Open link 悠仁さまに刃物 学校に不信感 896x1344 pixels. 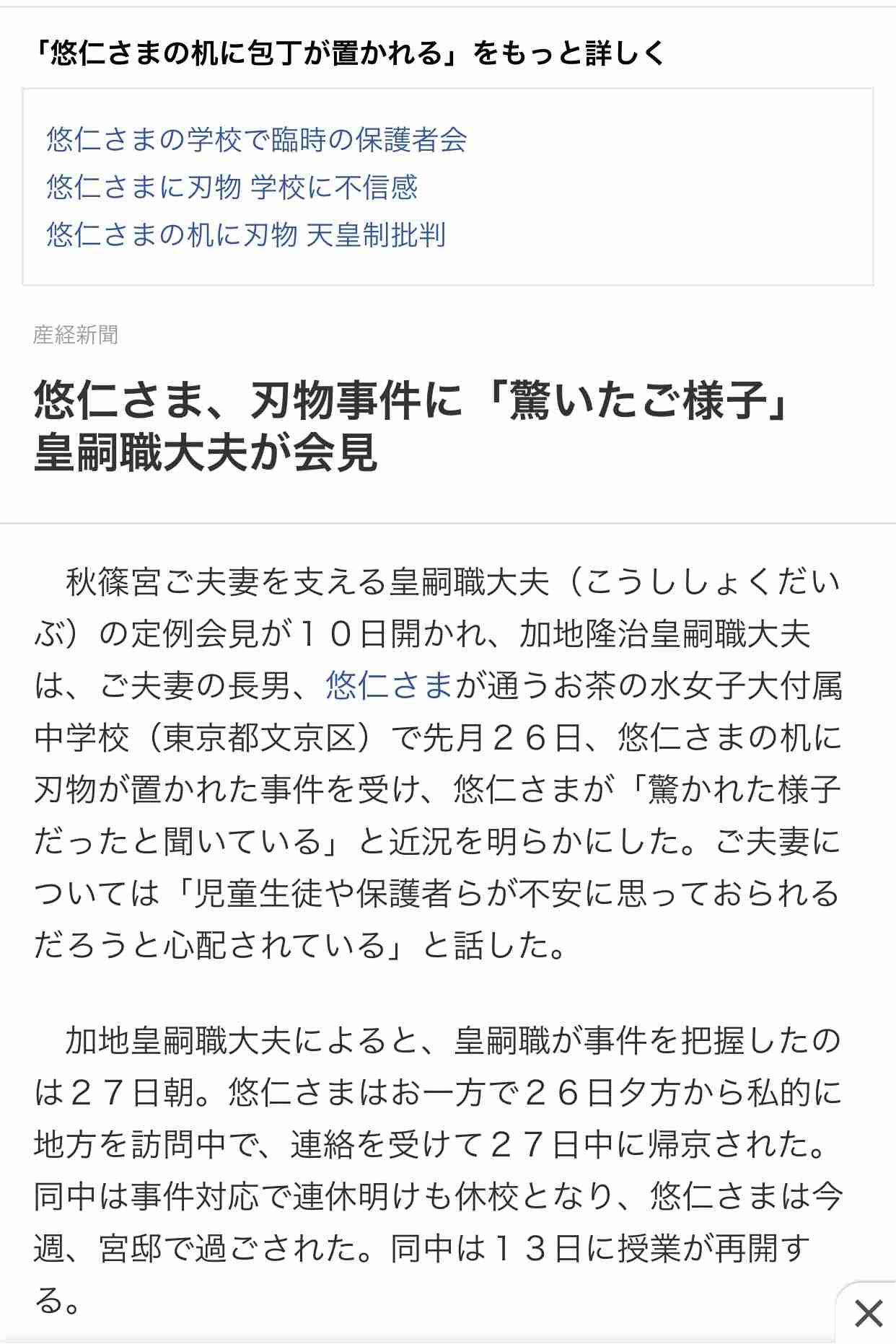point(232,188)
